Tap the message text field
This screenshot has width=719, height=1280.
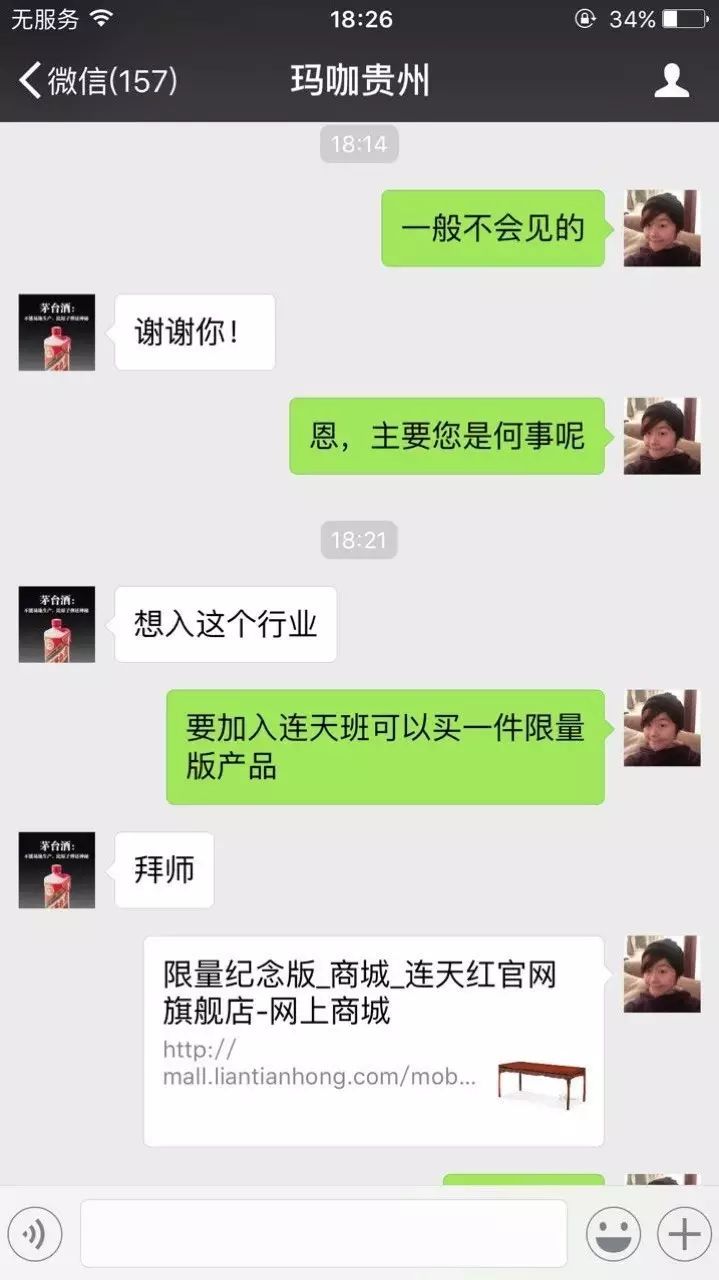(323, 1234)
